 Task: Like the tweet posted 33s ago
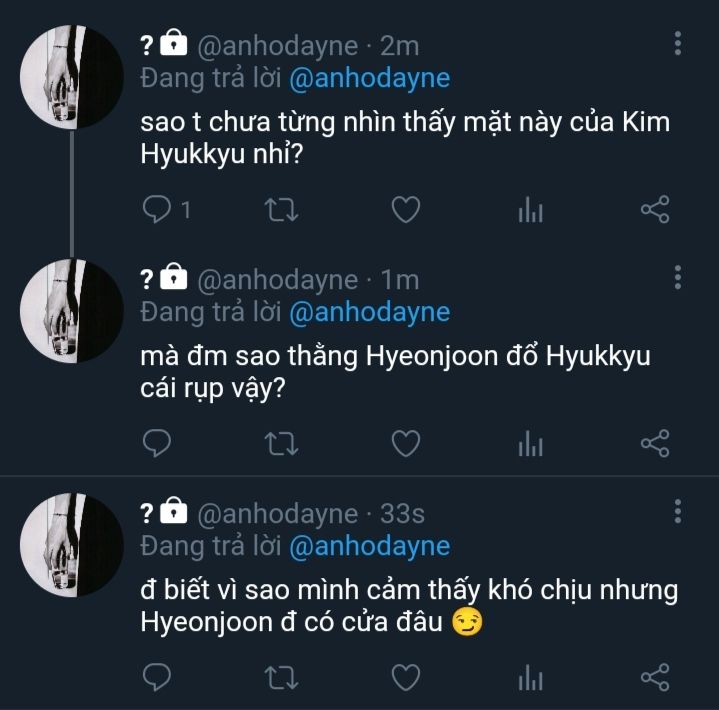pyautogui.click(x=405, y=677)
